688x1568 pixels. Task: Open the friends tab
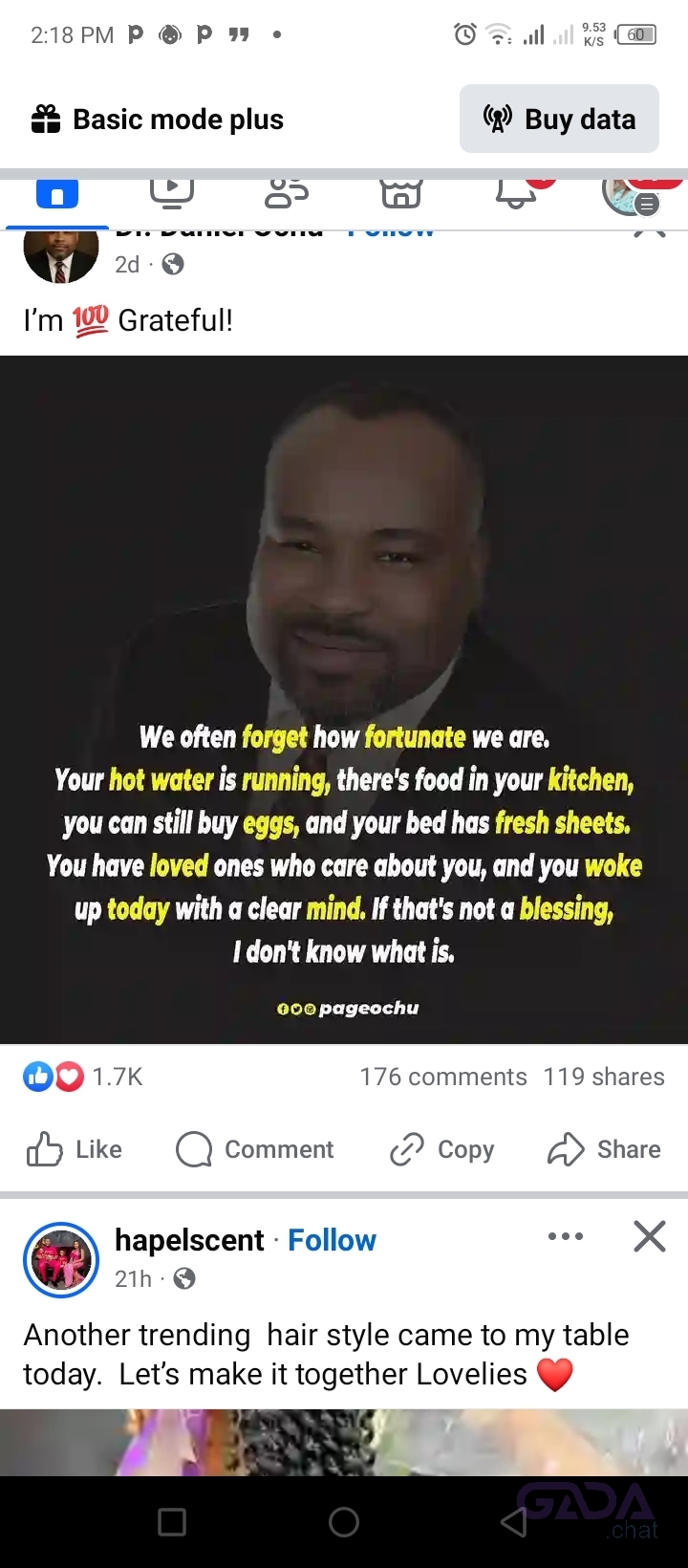tap(287, 194)
